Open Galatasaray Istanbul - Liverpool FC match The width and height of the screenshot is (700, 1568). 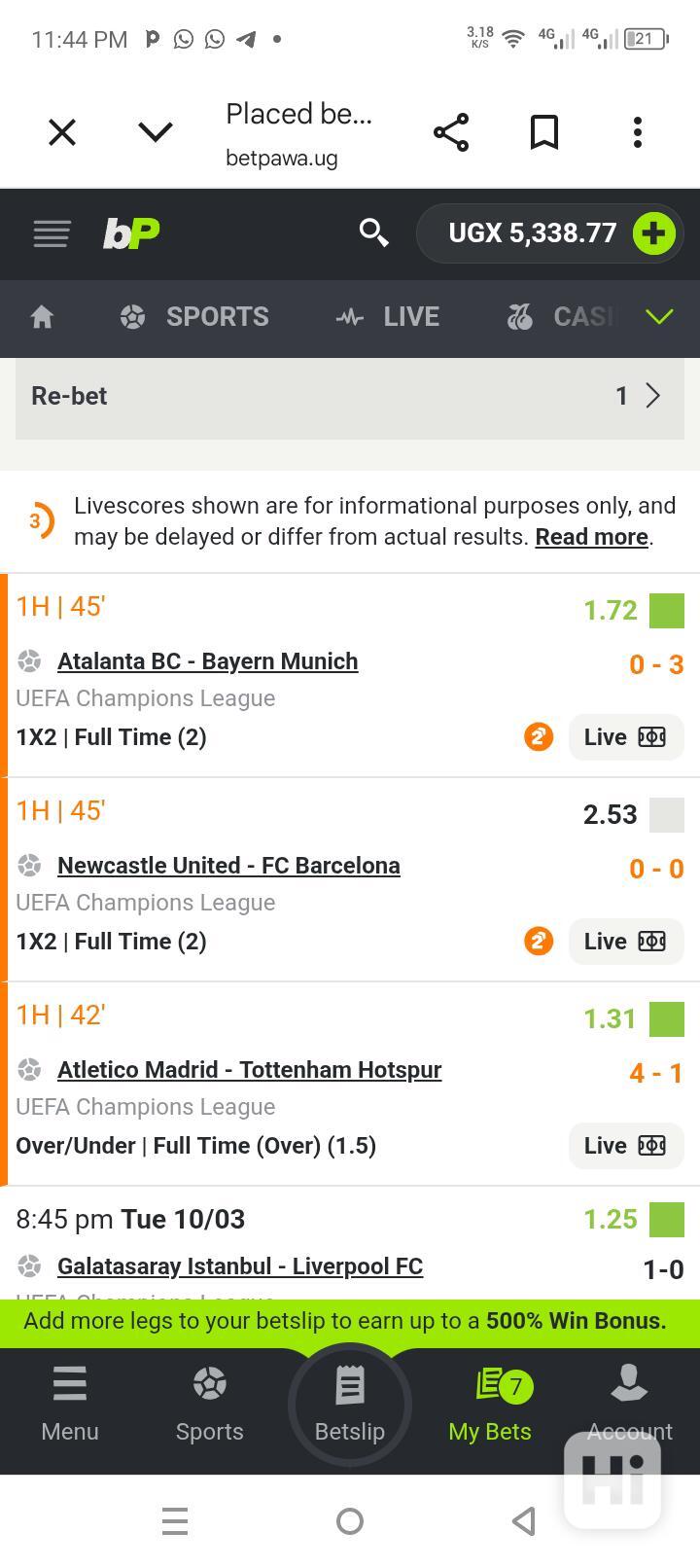(240, 1266)
